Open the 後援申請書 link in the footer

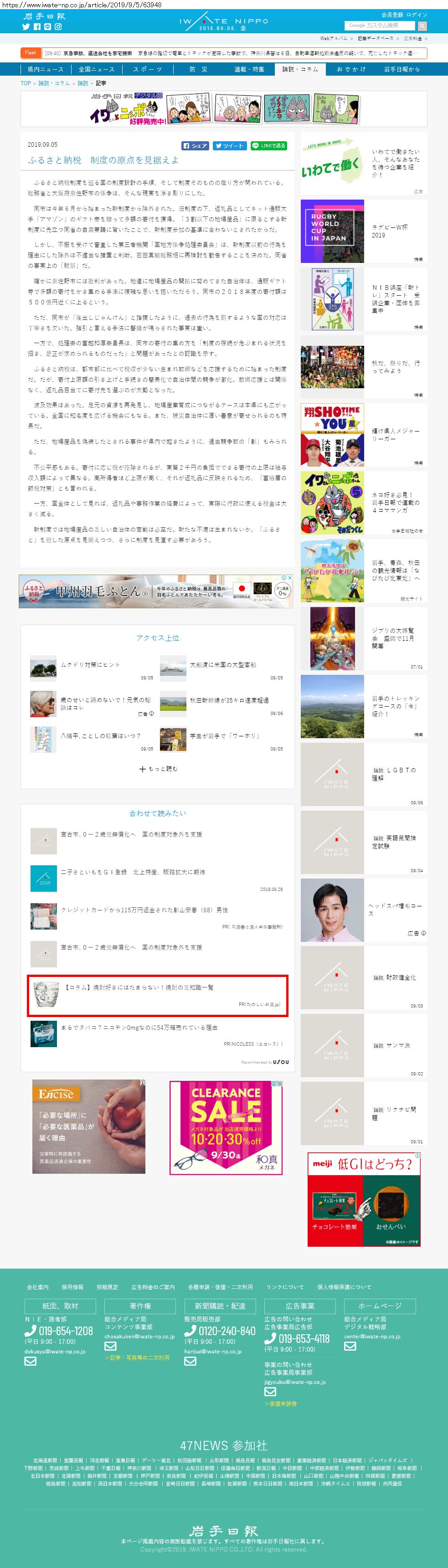tap(281, 1403)
